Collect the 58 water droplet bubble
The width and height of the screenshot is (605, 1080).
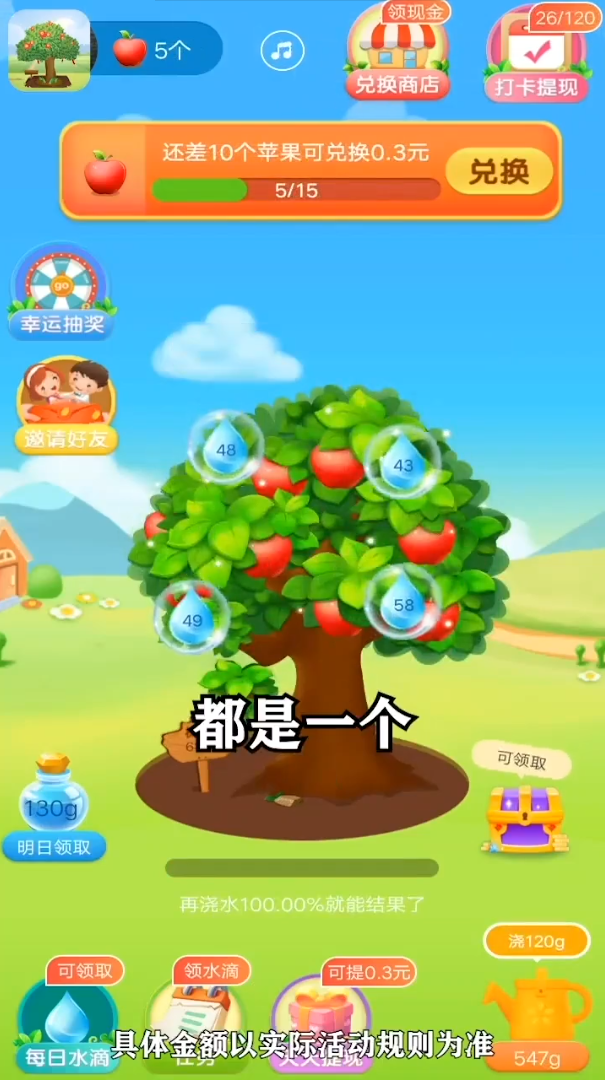(403, 603)
